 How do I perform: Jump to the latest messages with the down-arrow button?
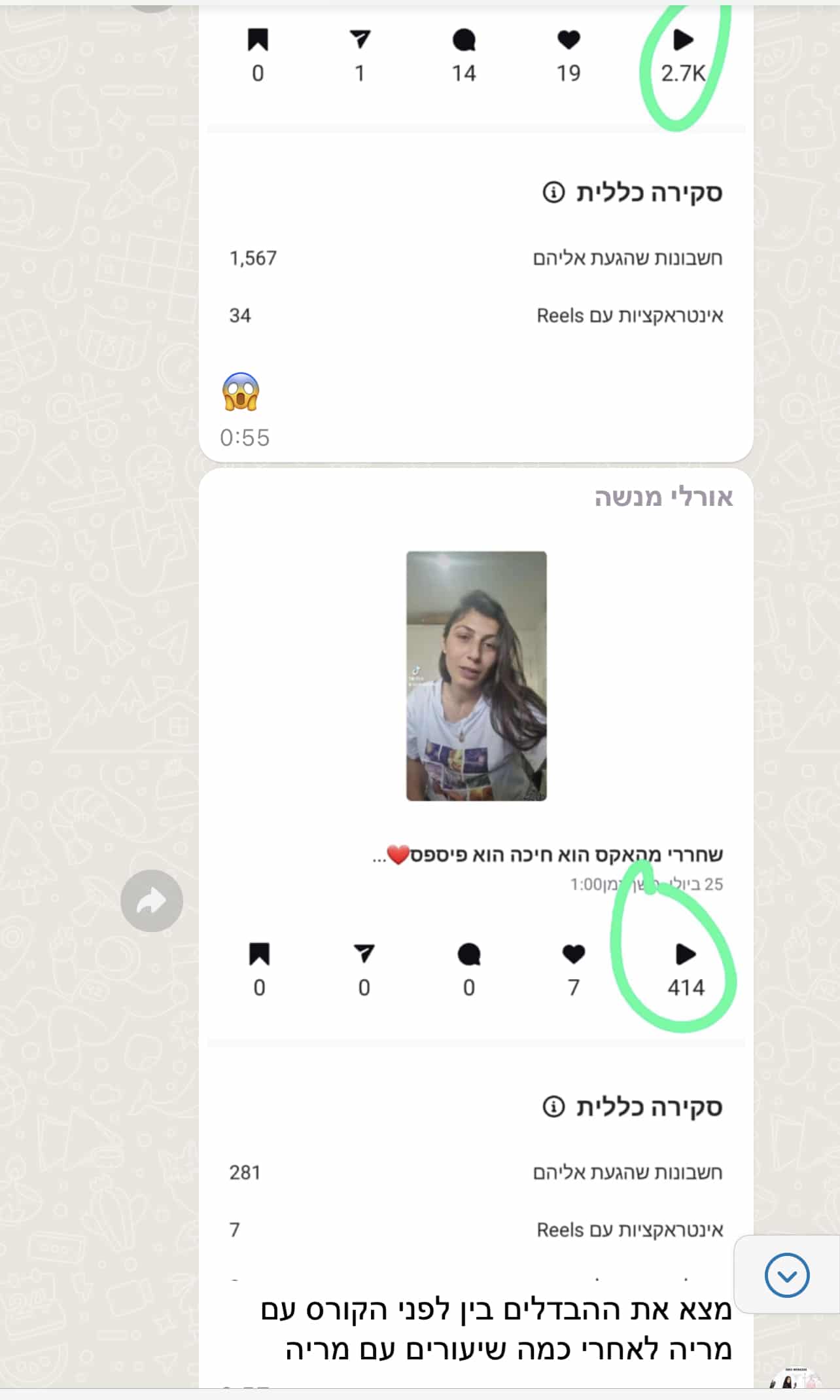787,1275
